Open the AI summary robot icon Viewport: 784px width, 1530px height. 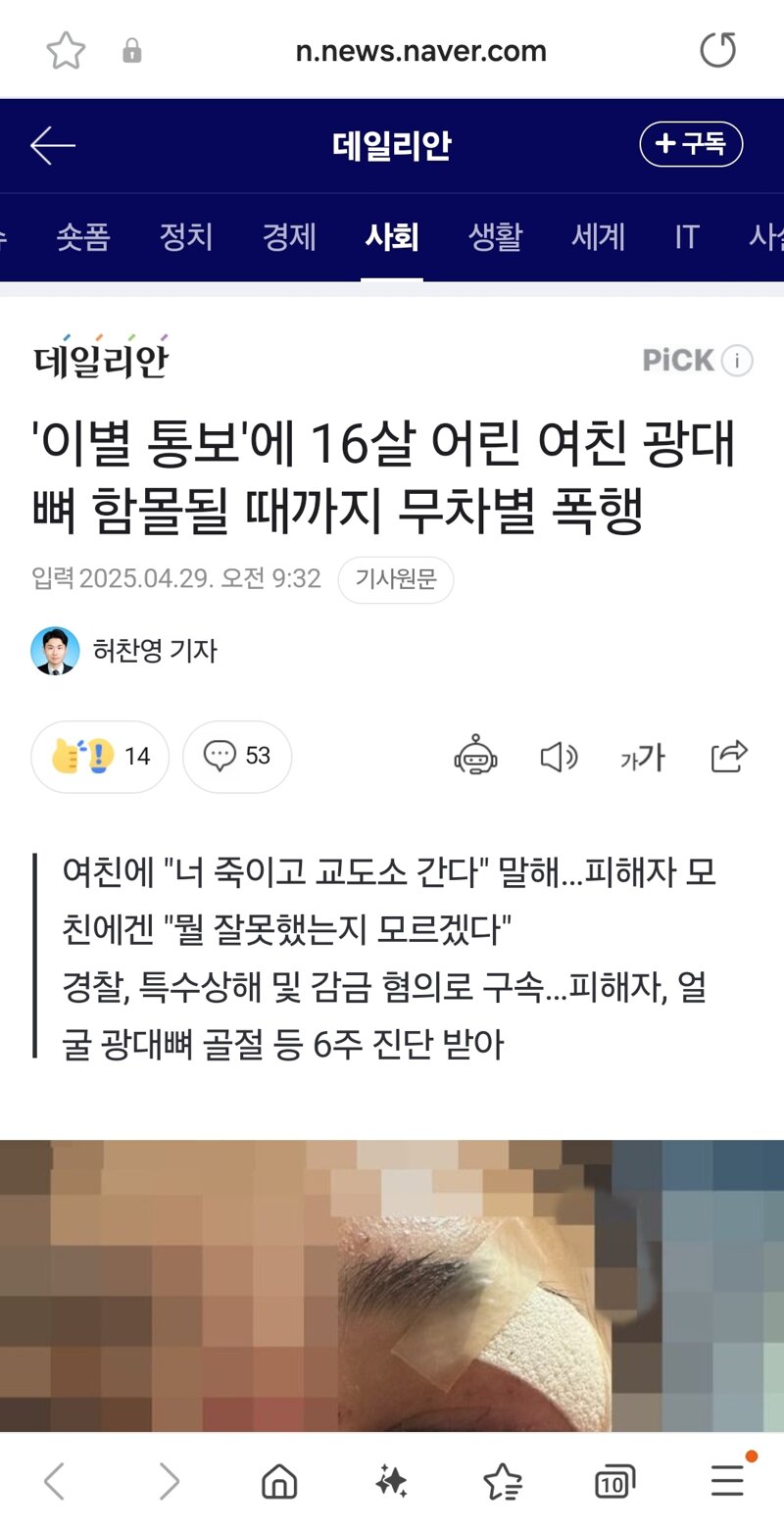click(475, 757)
